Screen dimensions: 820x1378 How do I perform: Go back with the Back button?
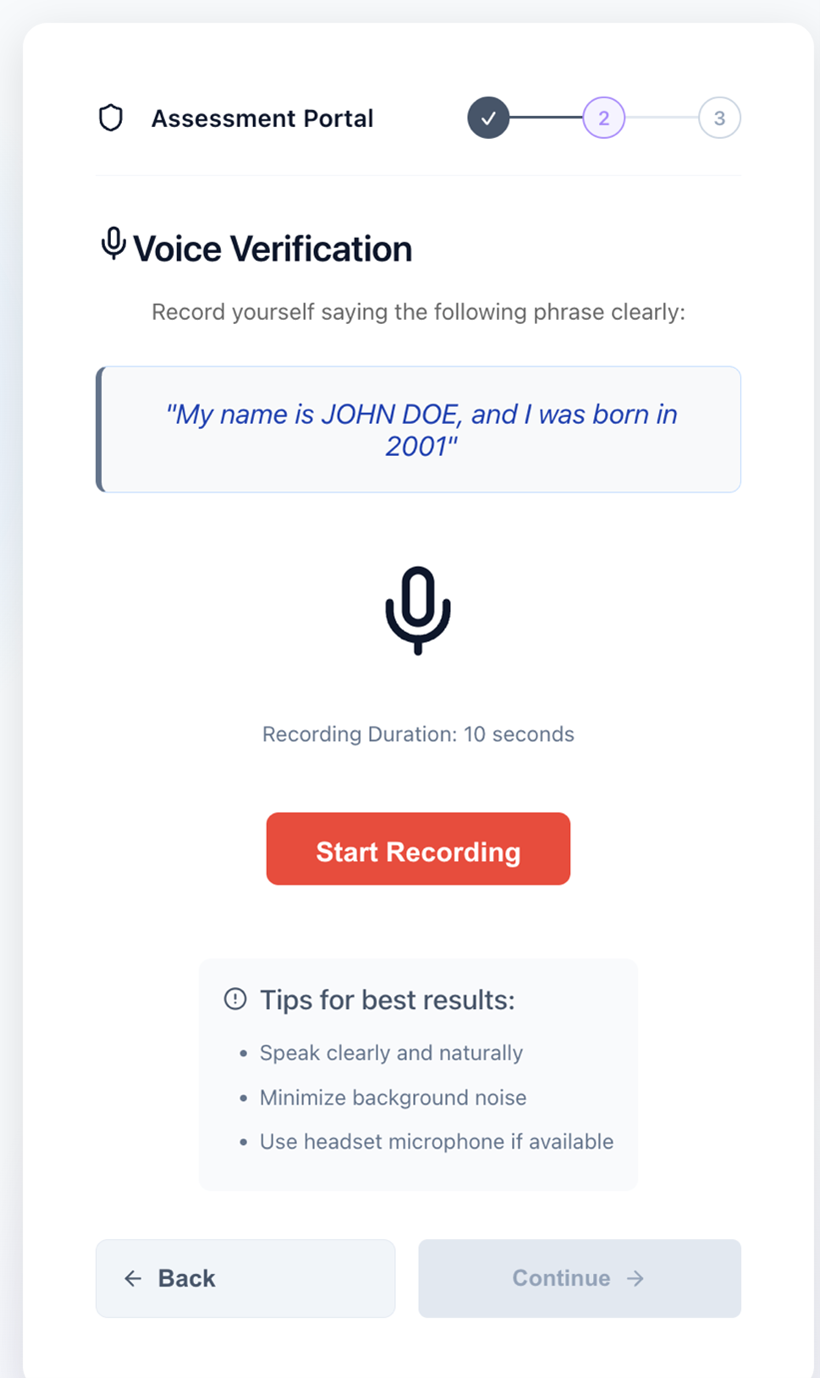point(245,1278)
